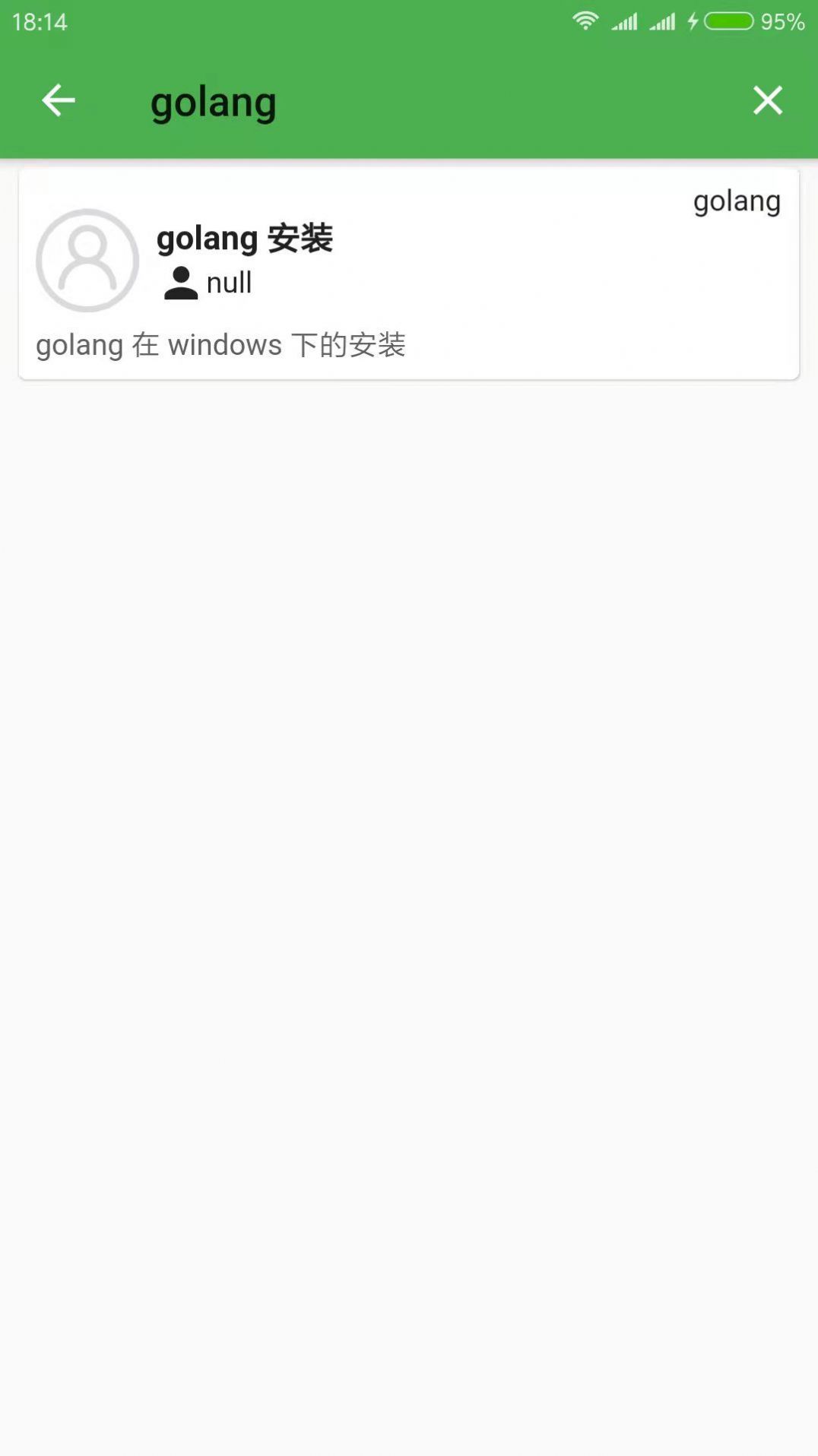Tap the battery indicator in the status bar
Viewport: 818px width, 1456px height.
tap(728, 21)
